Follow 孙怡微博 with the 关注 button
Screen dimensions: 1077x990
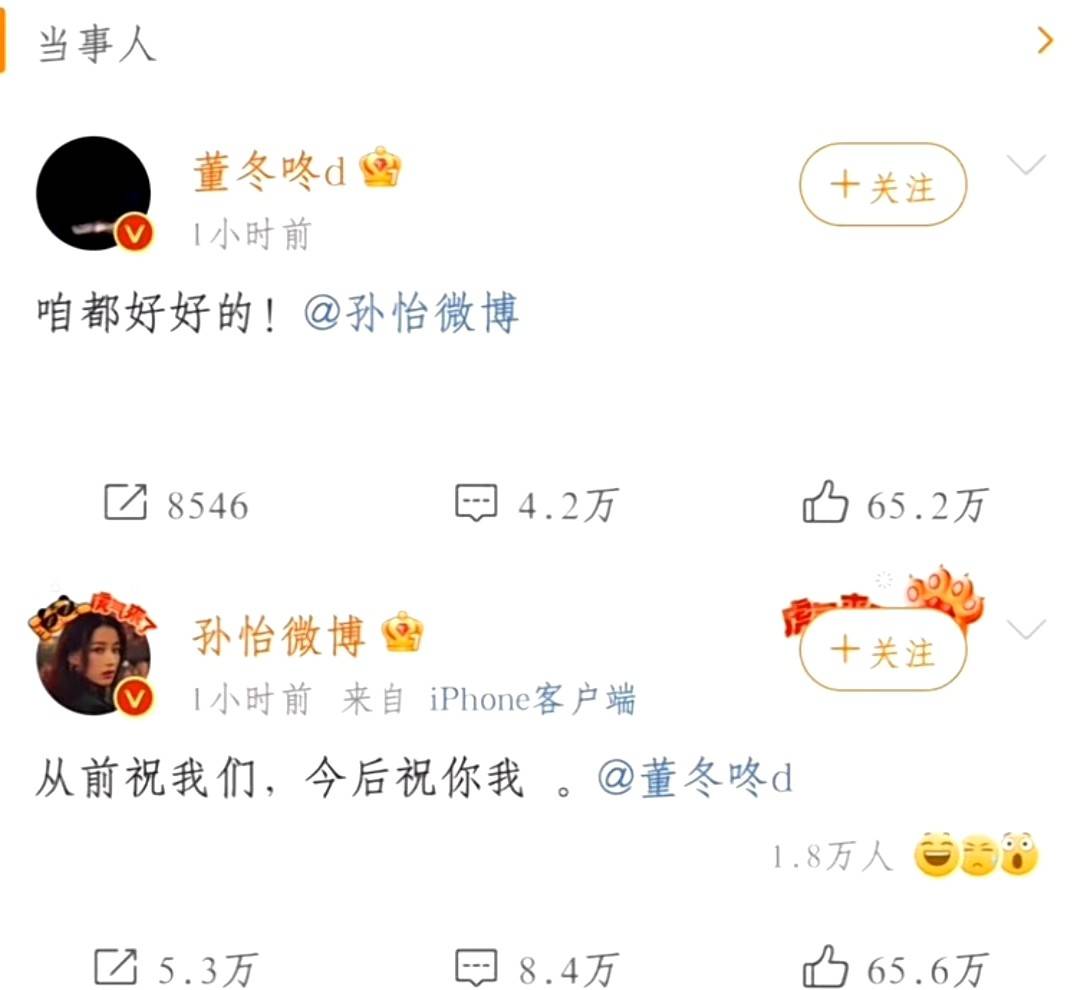(883, 652)
